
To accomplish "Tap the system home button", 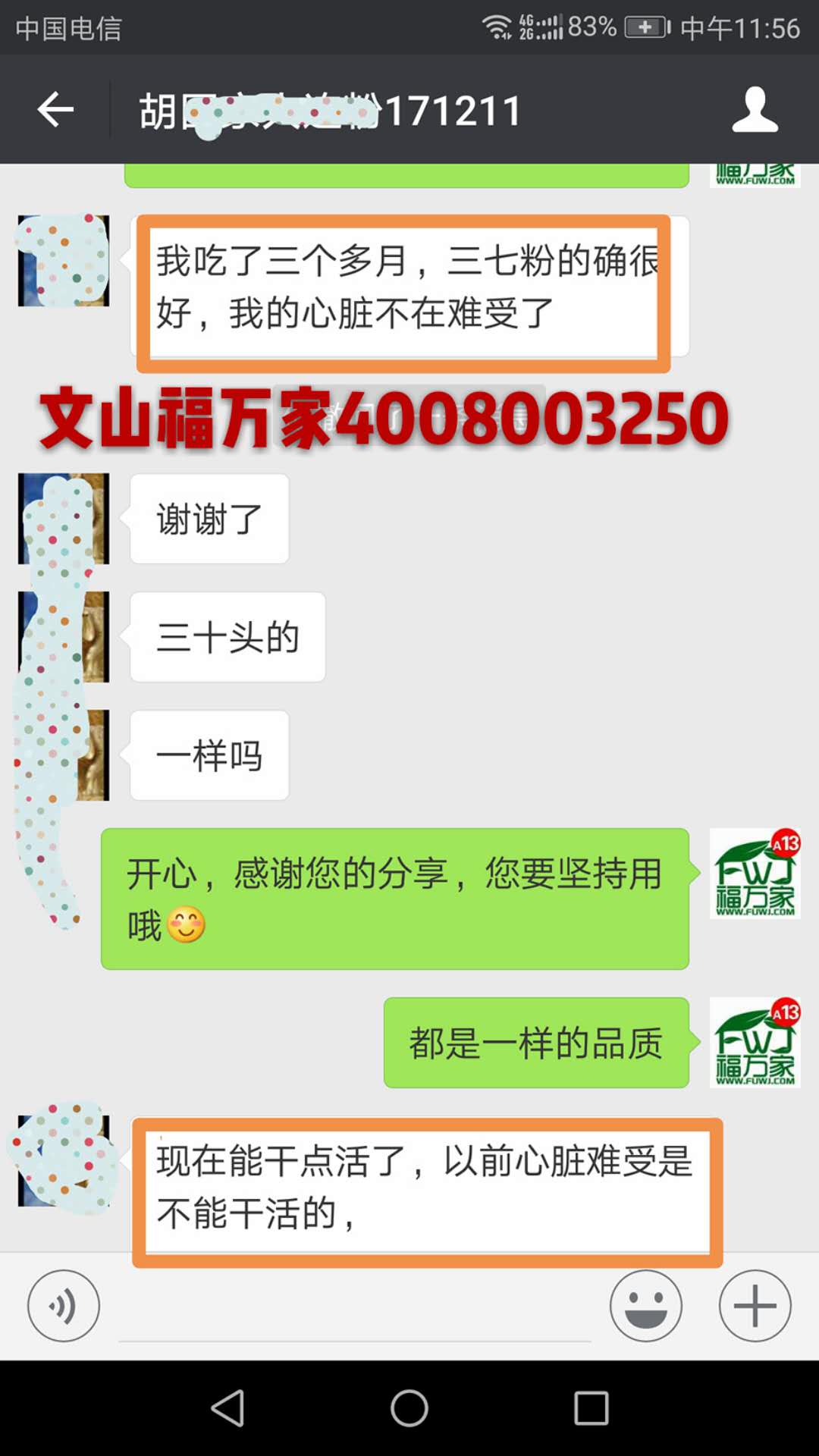I will pyautogui.click(x=409, y=1408).
